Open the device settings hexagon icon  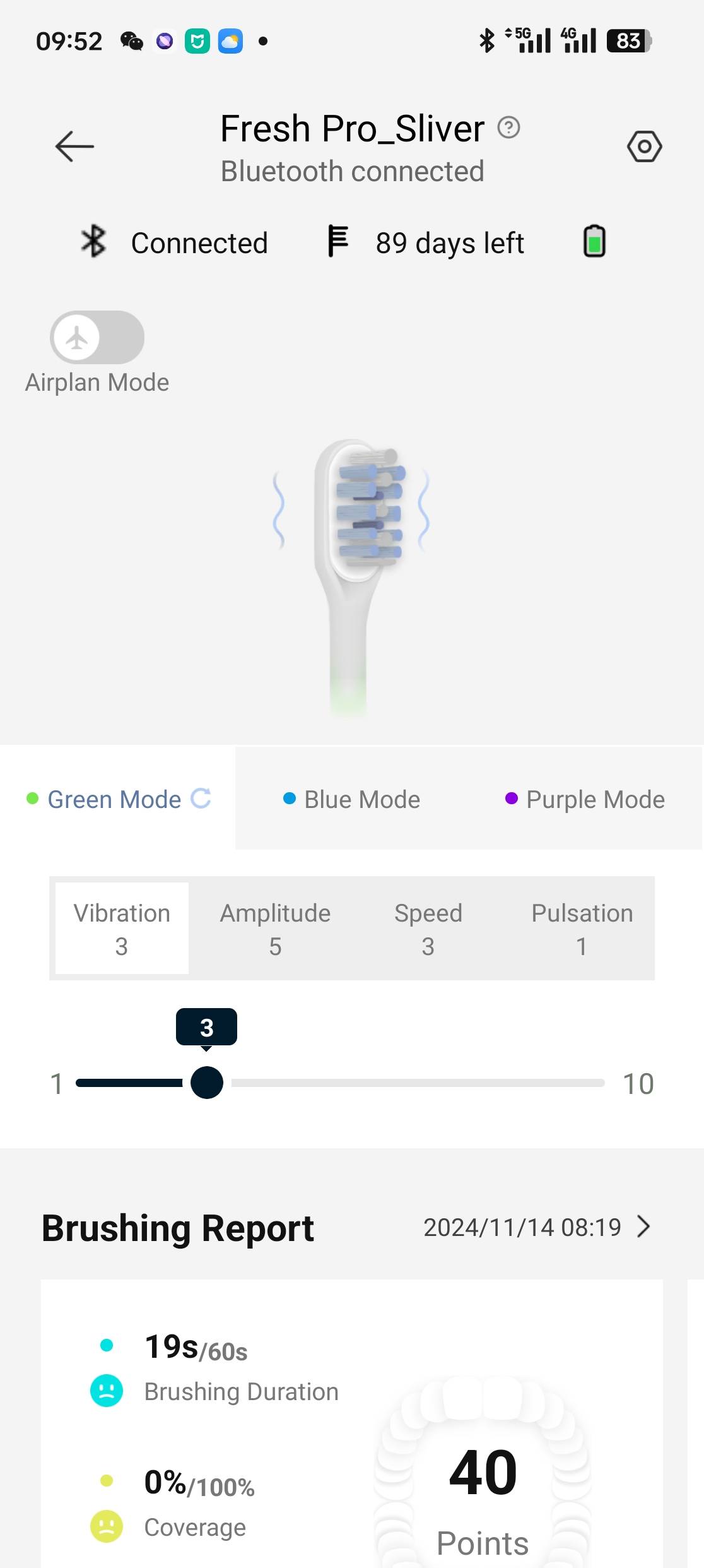[x=644, y=147]
